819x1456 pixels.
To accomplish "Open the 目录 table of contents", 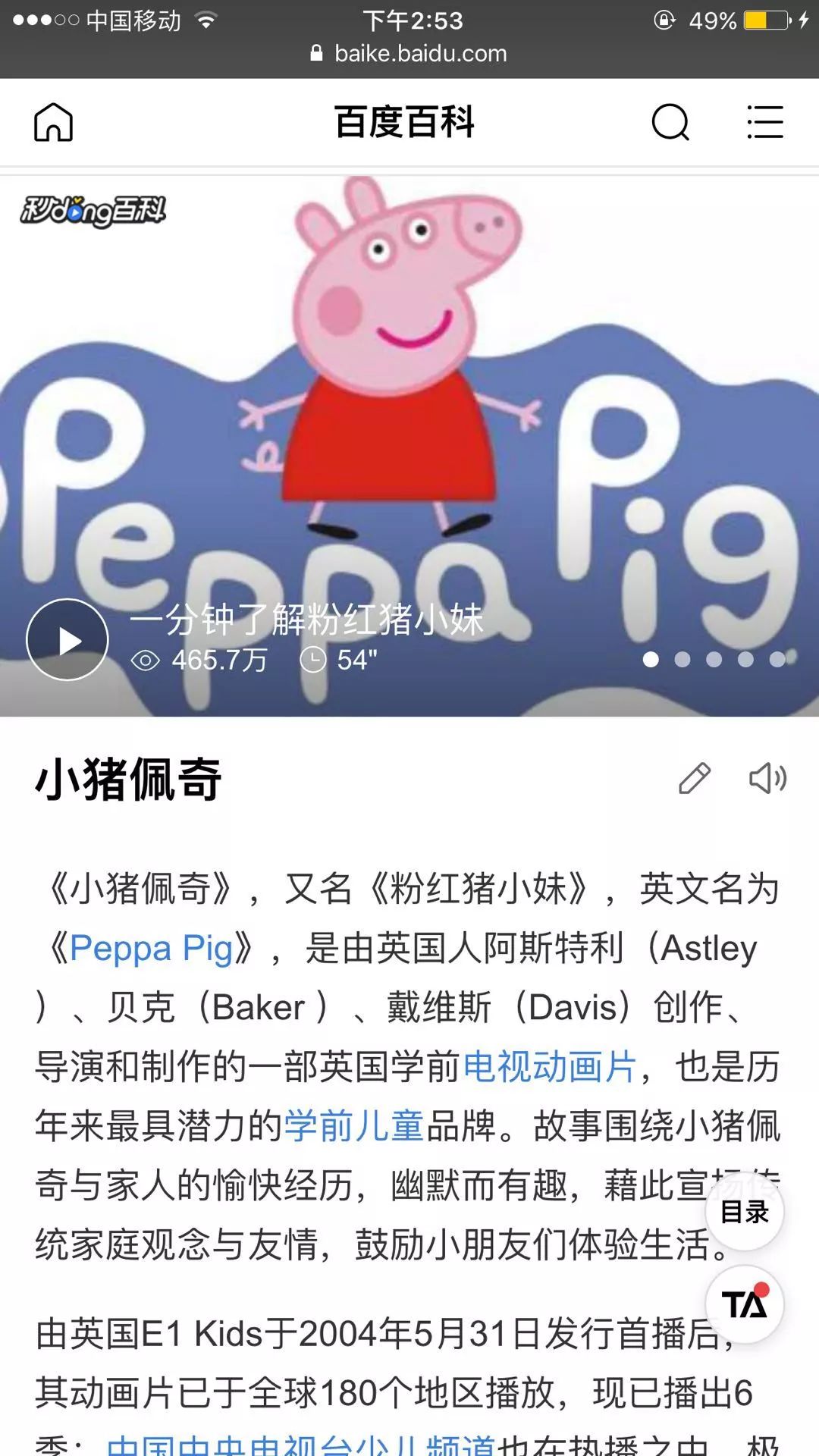I will pyautogui.click(x=744, y=1212).
